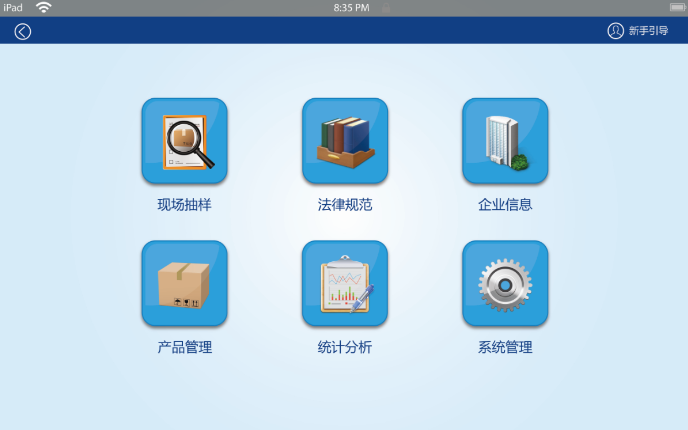
Task: Open 现场抽样 on-site sampling
Action: (184, 141)
